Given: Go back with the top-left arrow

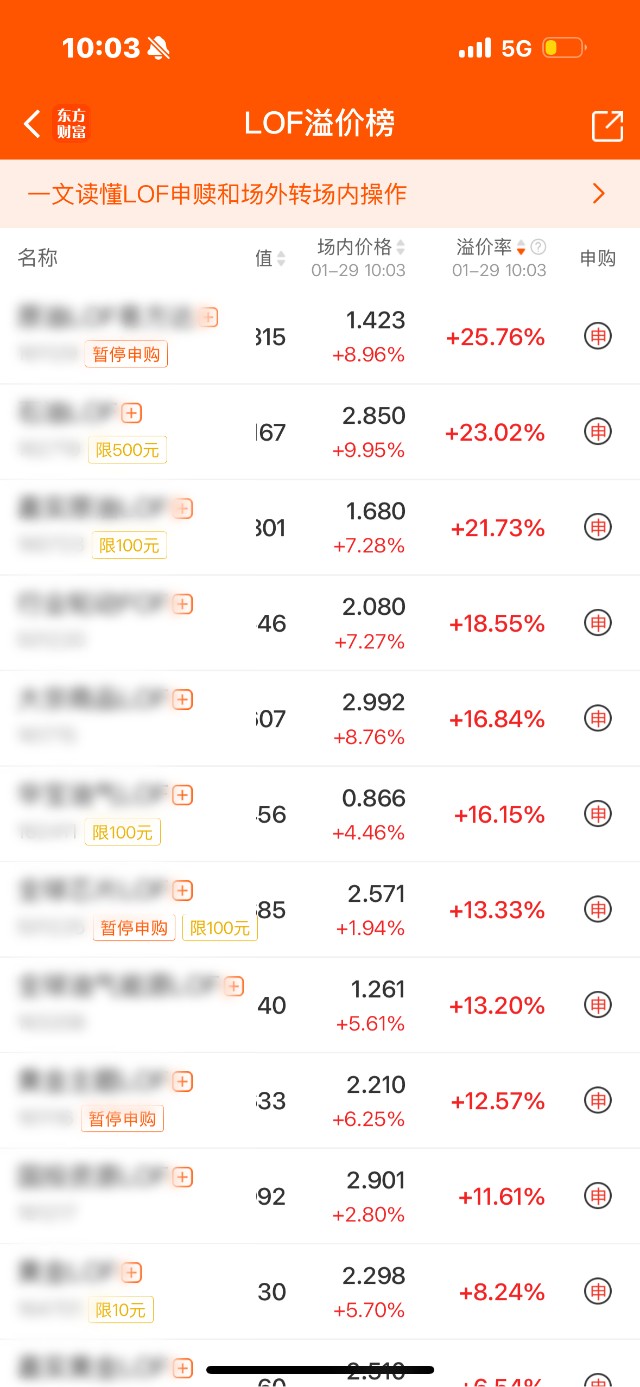Looking at the screenshot, I should (x=32, y=124).
